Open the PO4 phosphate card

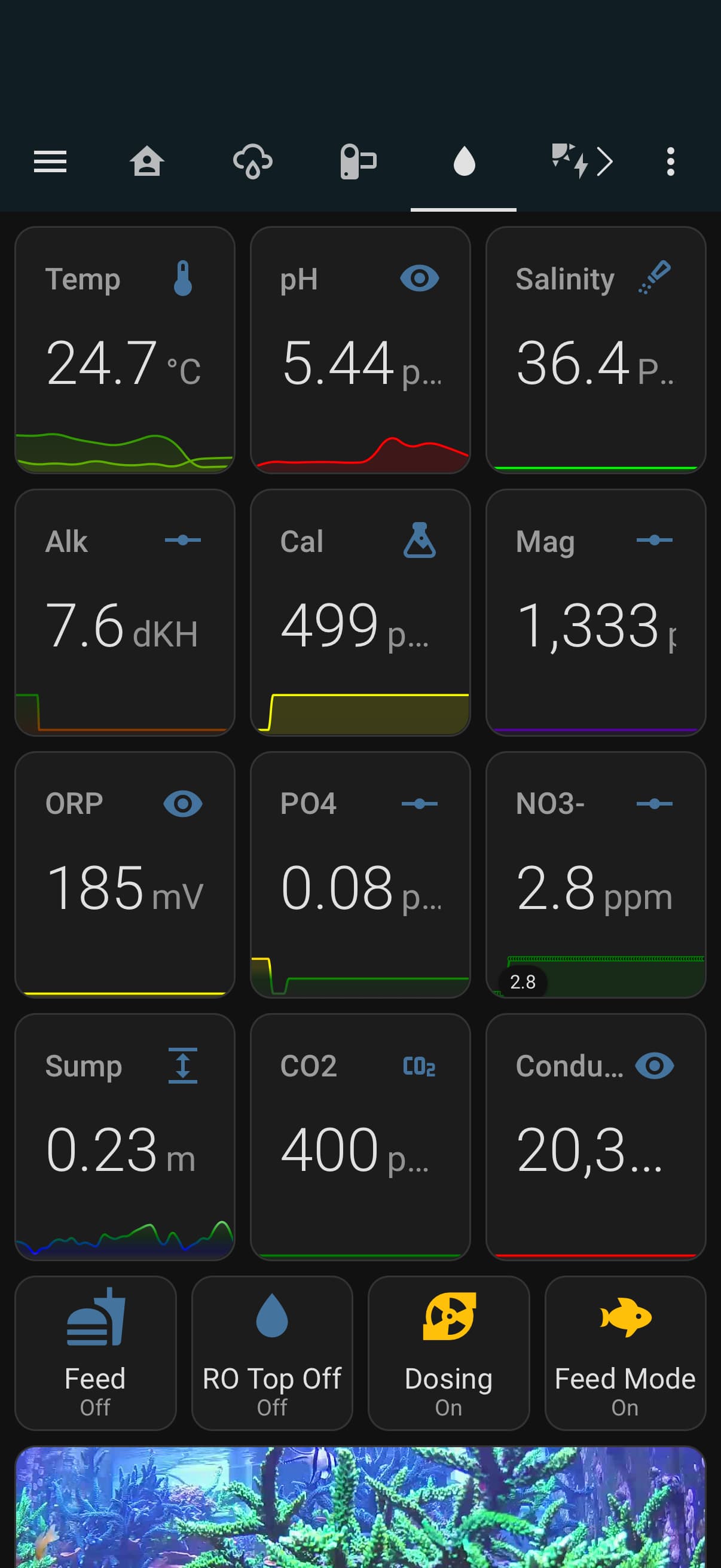[360, 875]
